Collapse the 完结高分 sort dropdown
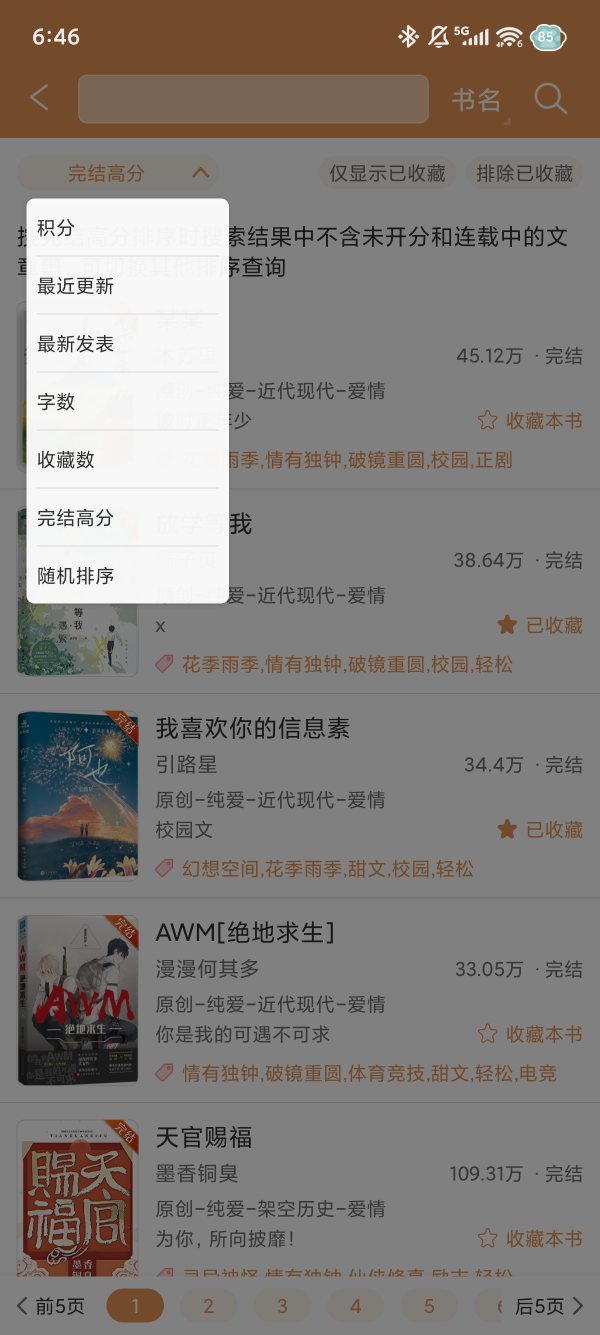Viewport: 600px width, 1335px height. [x=118, y=173]
